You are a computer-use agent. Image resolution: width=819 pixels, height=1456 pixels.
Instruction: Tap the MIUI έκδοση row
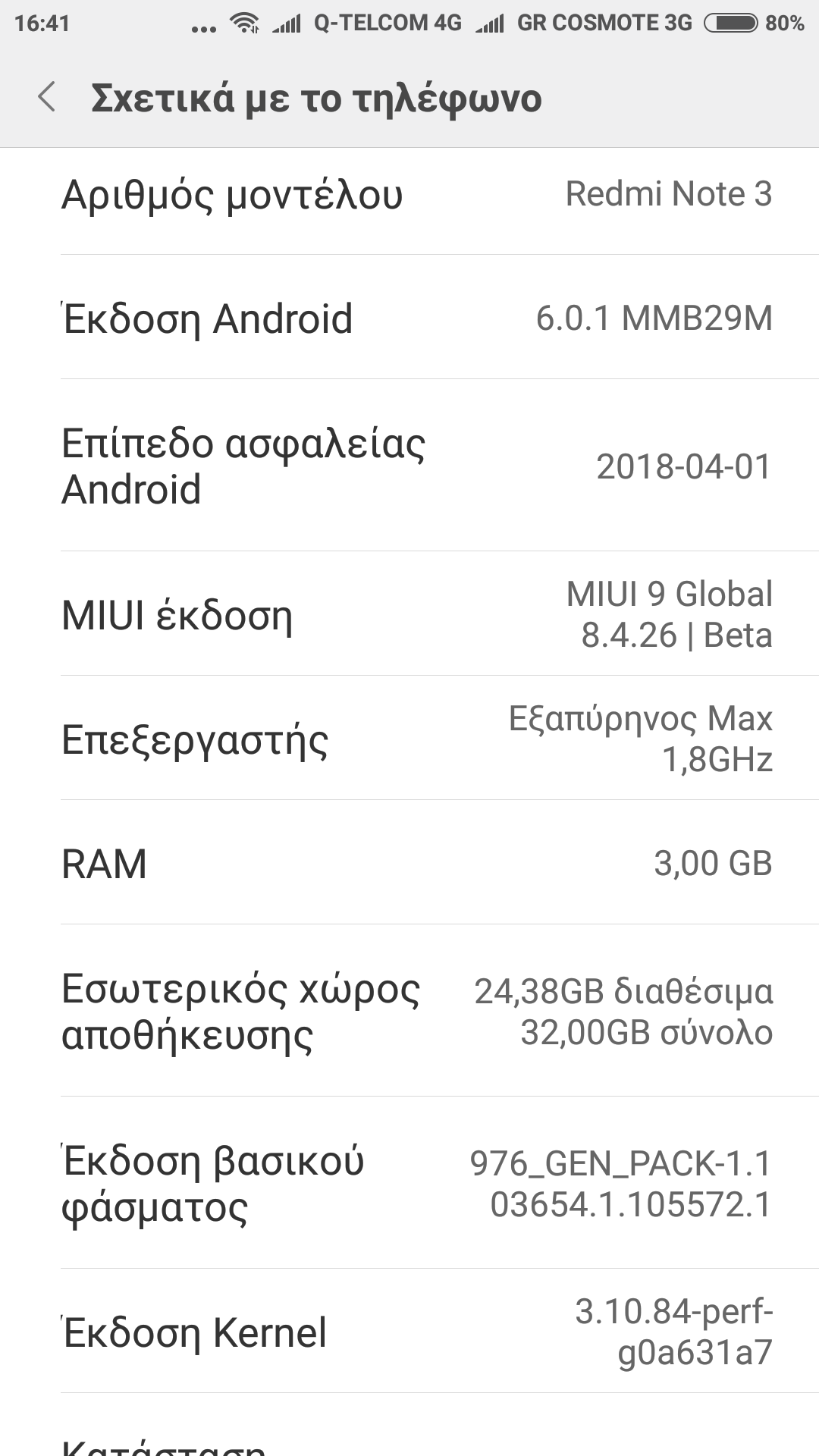point(409,614)
